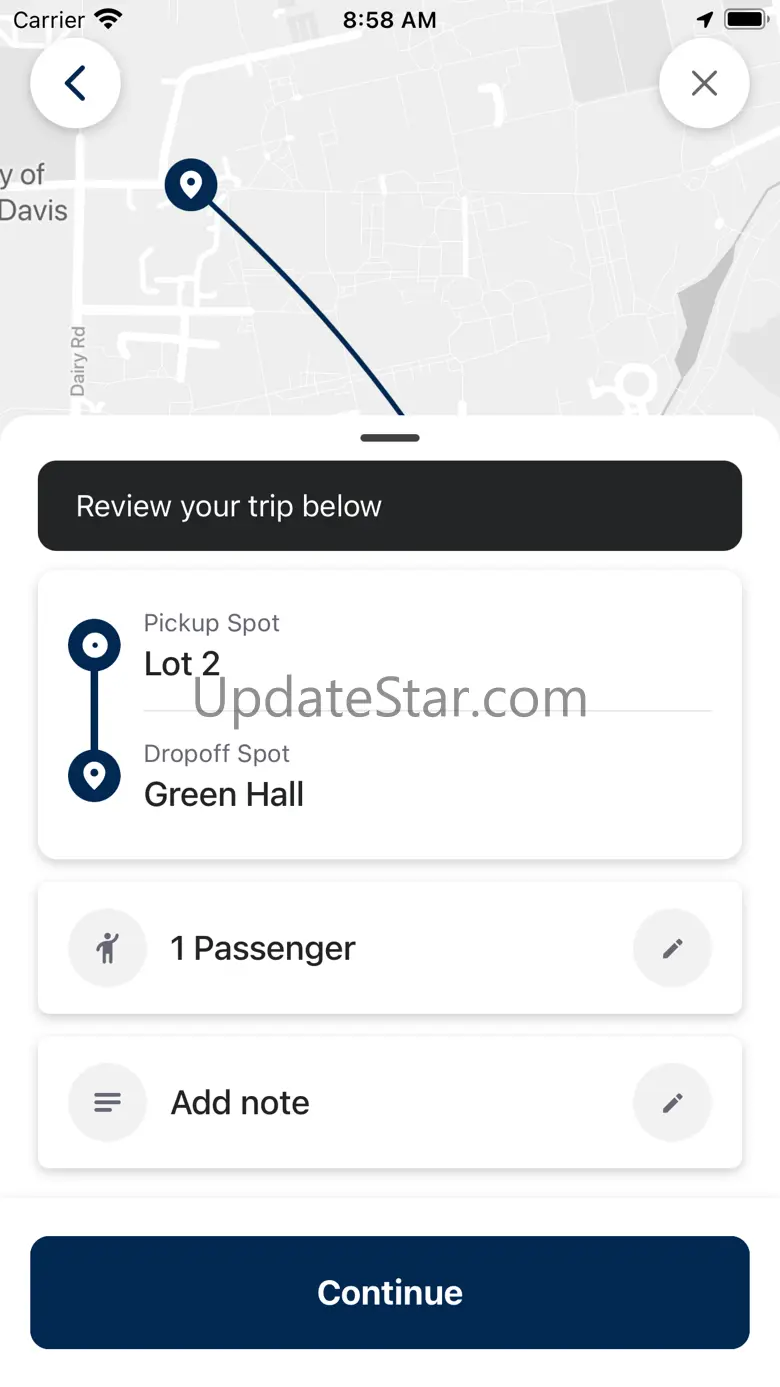780x1387 pixels.
Task: Tap Continue to confirm the trip
Action: click(390, 1292)
